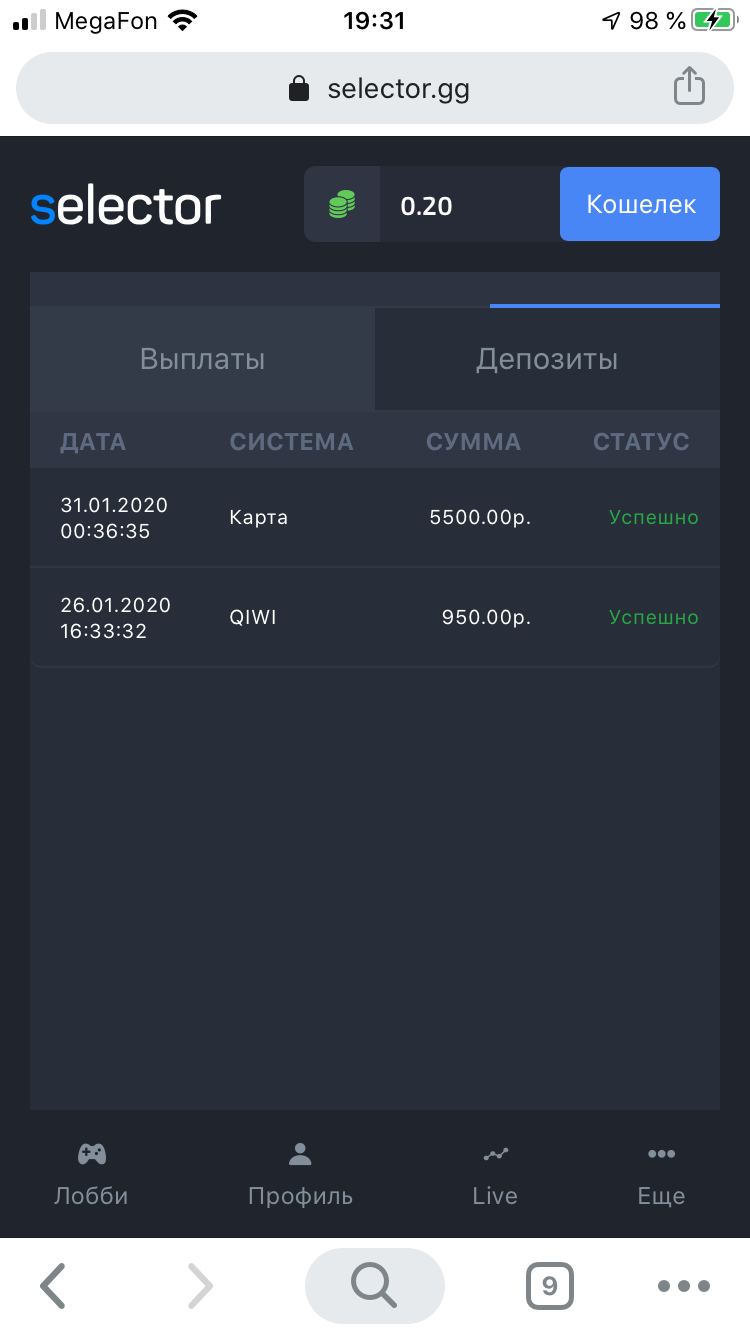
Task: Switch to the Выплаты tab
Action: pos(202,359)
